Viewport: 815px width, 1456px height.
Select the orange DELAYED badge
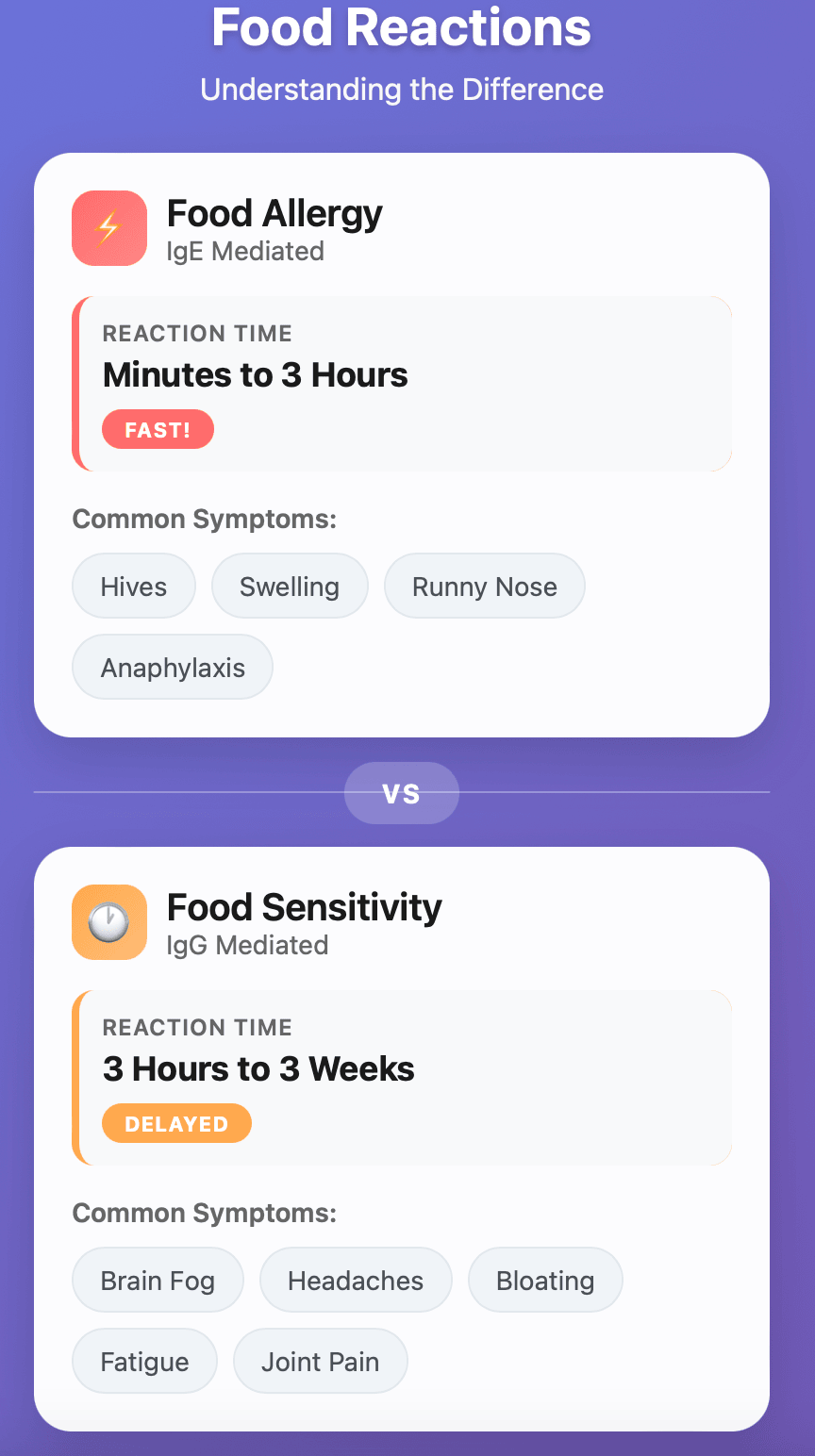176,1123
